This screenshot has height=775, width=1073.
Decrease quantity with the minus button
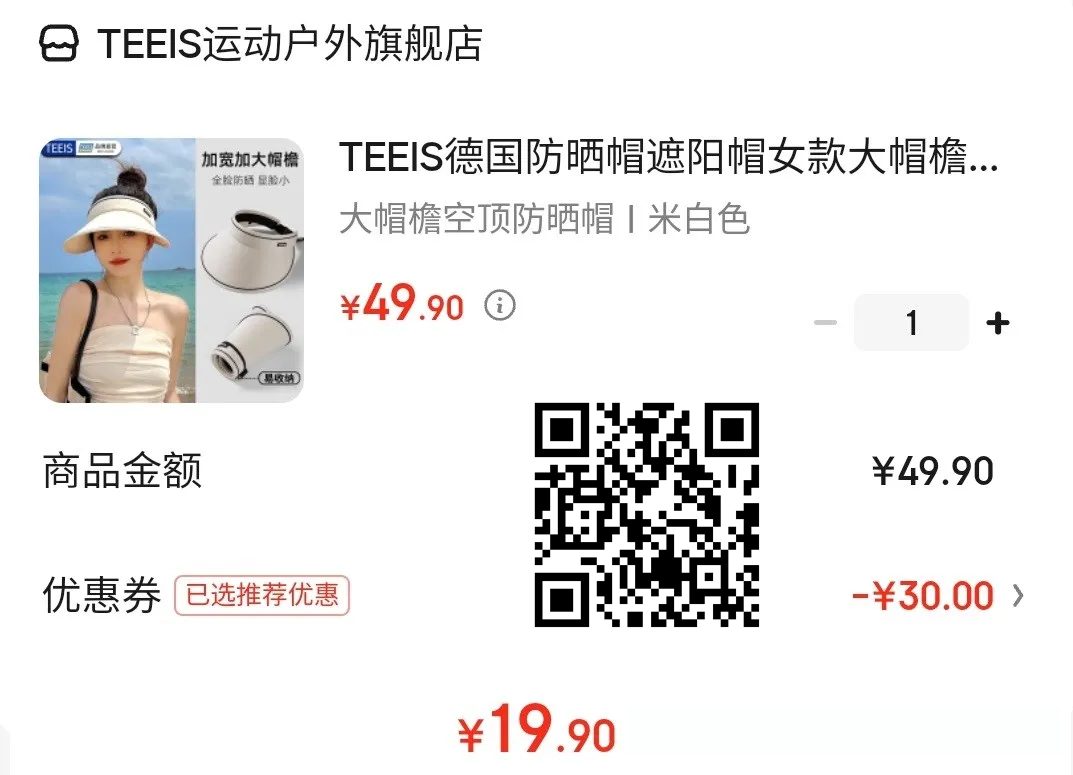click(825, 323)
